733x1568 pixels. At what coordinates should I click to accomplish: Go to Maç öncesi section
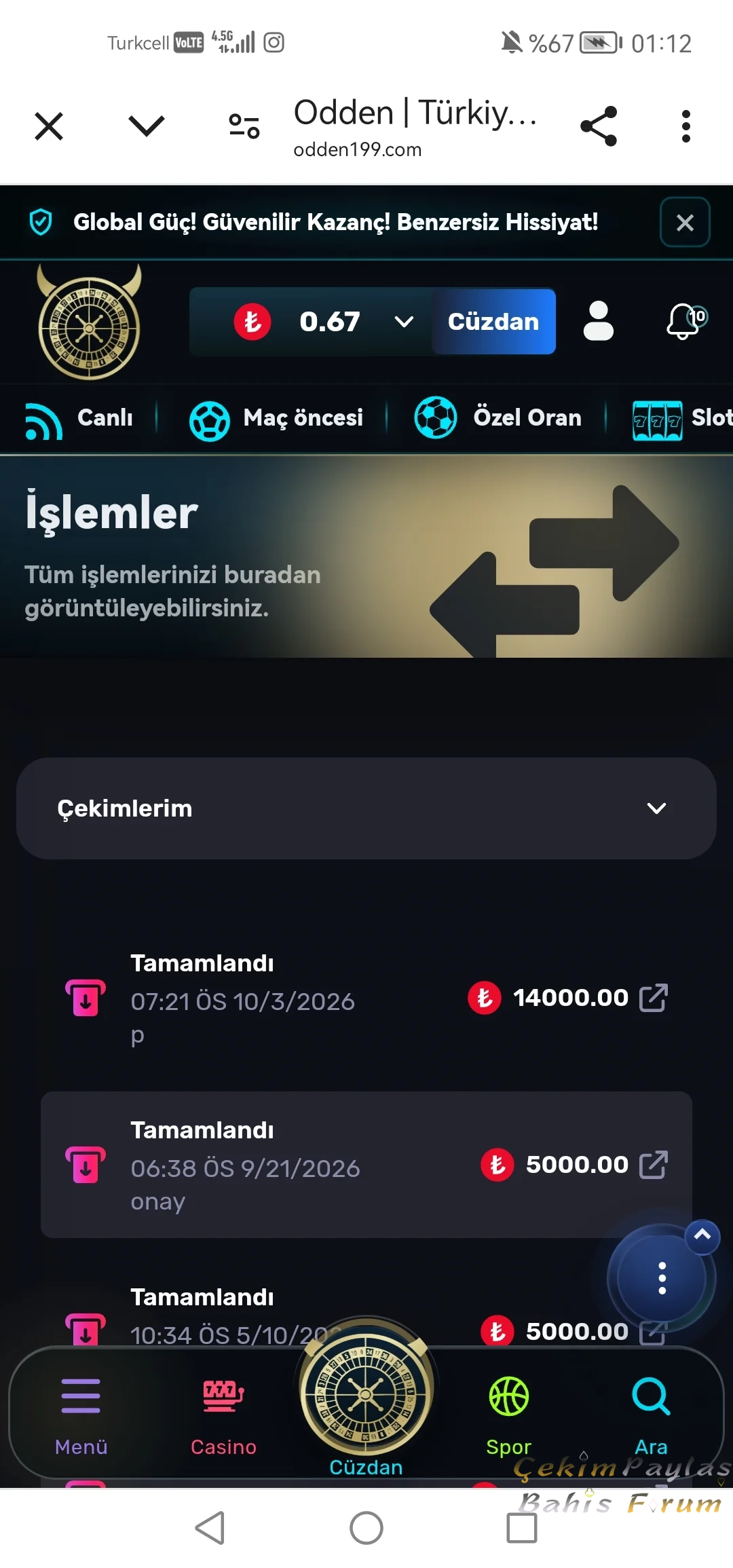(x=276, y=419)
